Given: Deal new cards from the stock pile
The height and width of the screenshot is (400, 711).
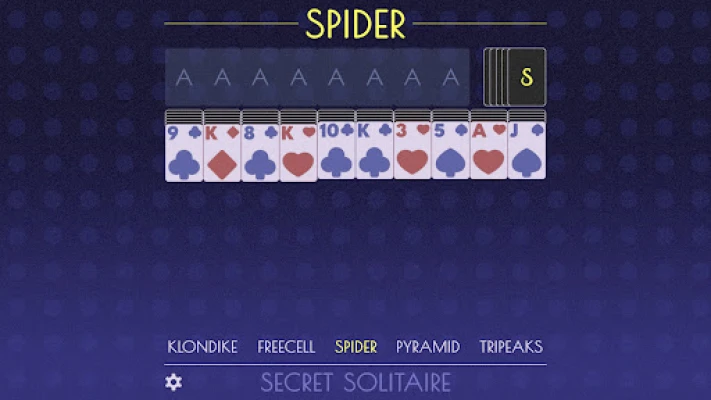Looking at the screenshot, I should (526, 77).
